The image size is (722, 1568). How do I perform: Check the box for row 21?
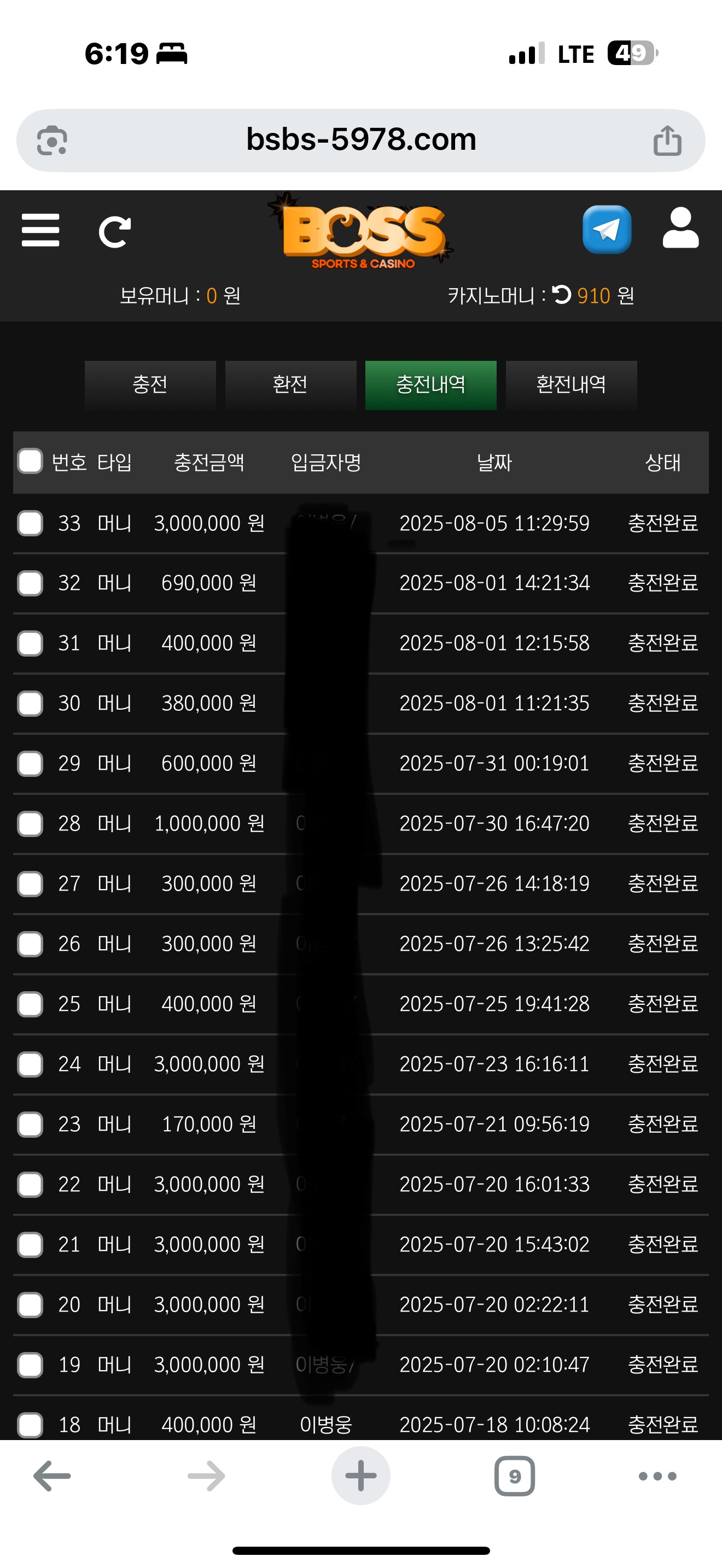click(x=30, y=1244)
